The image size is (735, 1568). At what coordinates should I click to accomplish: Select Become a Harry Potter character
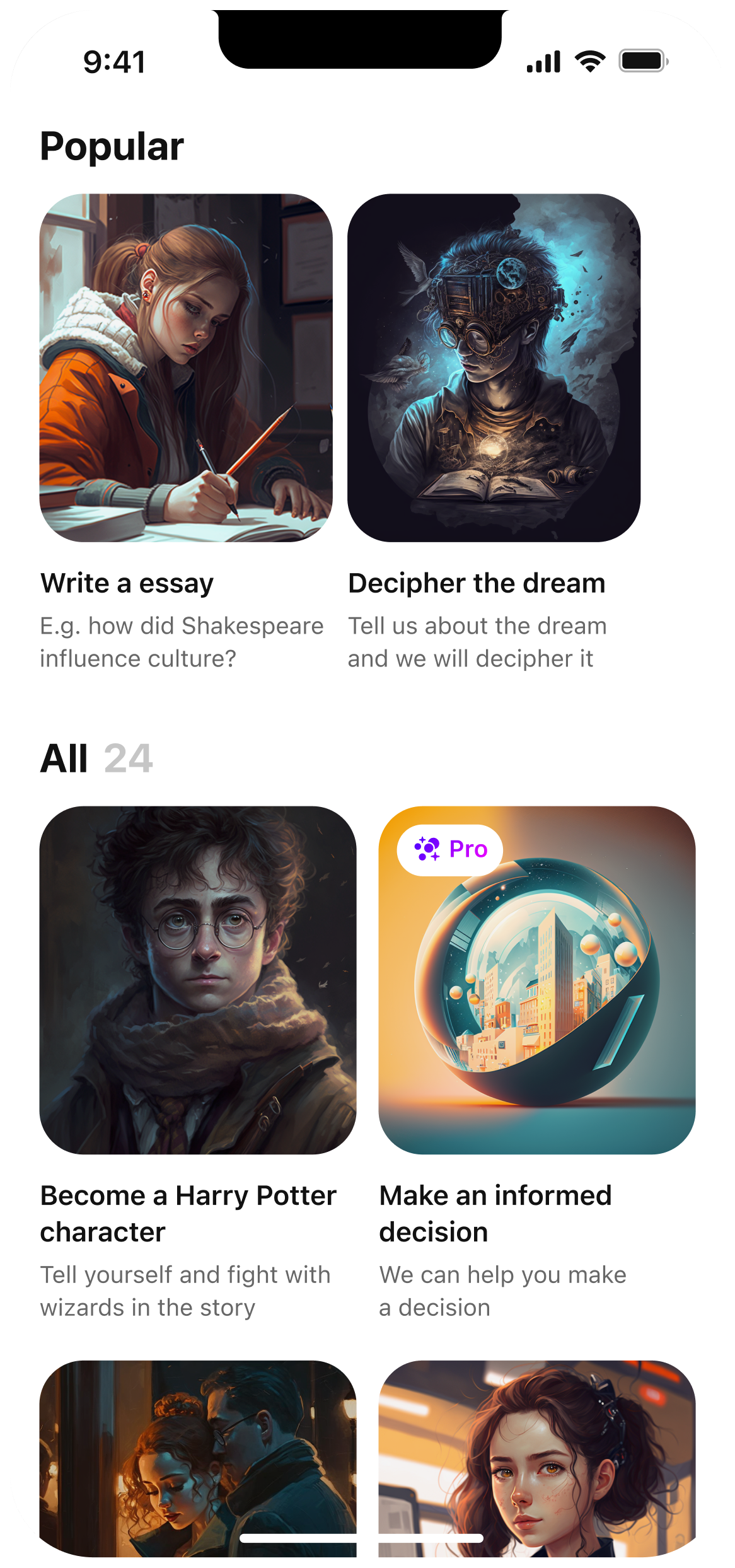197,980
